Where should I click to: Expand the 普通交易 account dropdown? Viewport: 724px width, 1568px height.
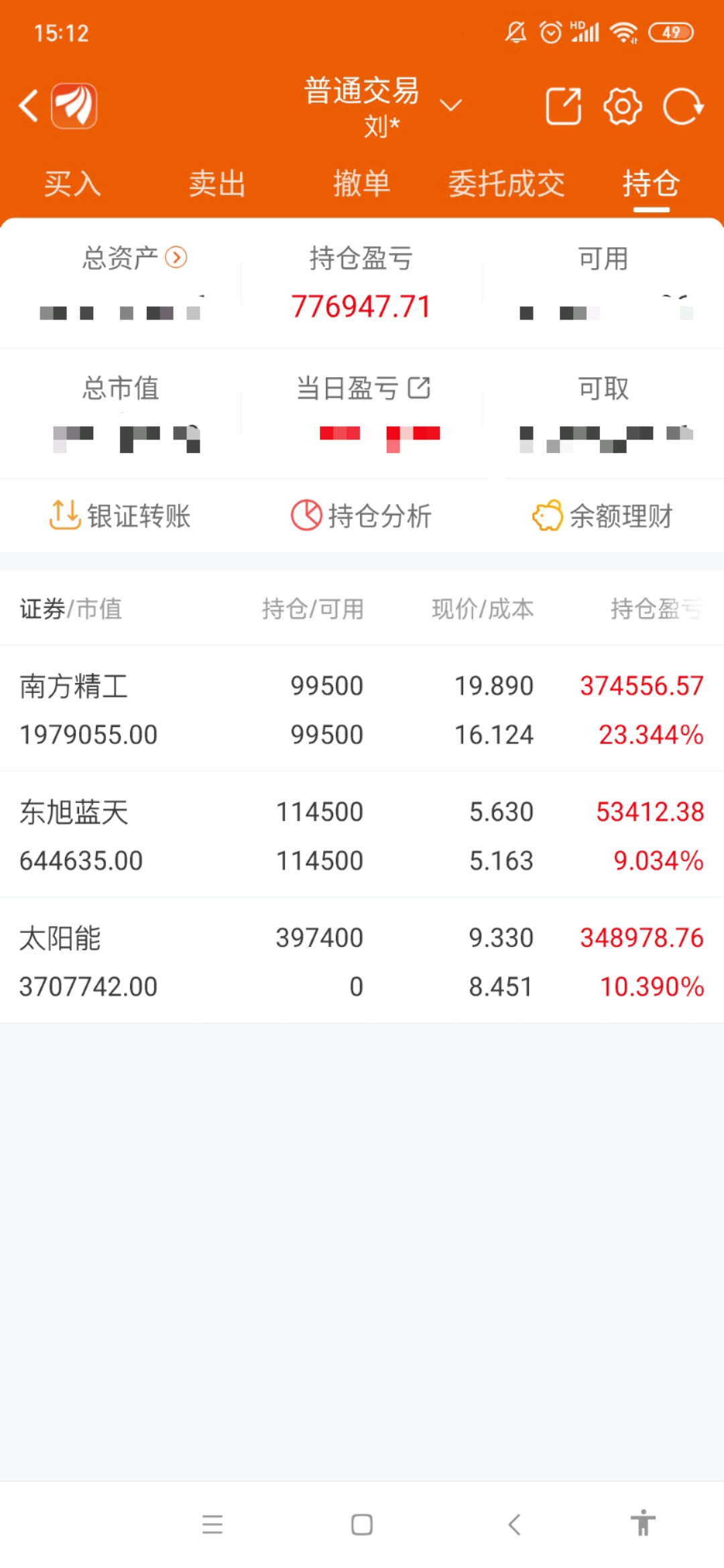point(450,105)
